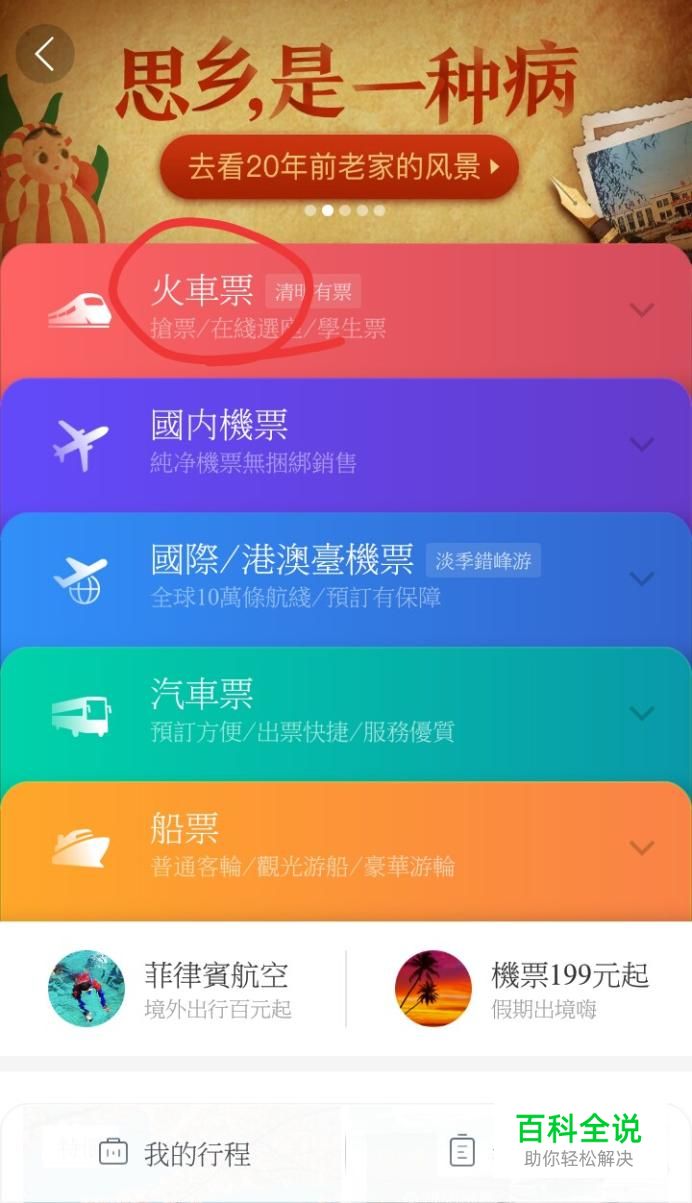Image resolution: width=692 pixels, height=1203 pixels.
Task: View the 機票199元起 promotion
Action: tap(522, 988)
